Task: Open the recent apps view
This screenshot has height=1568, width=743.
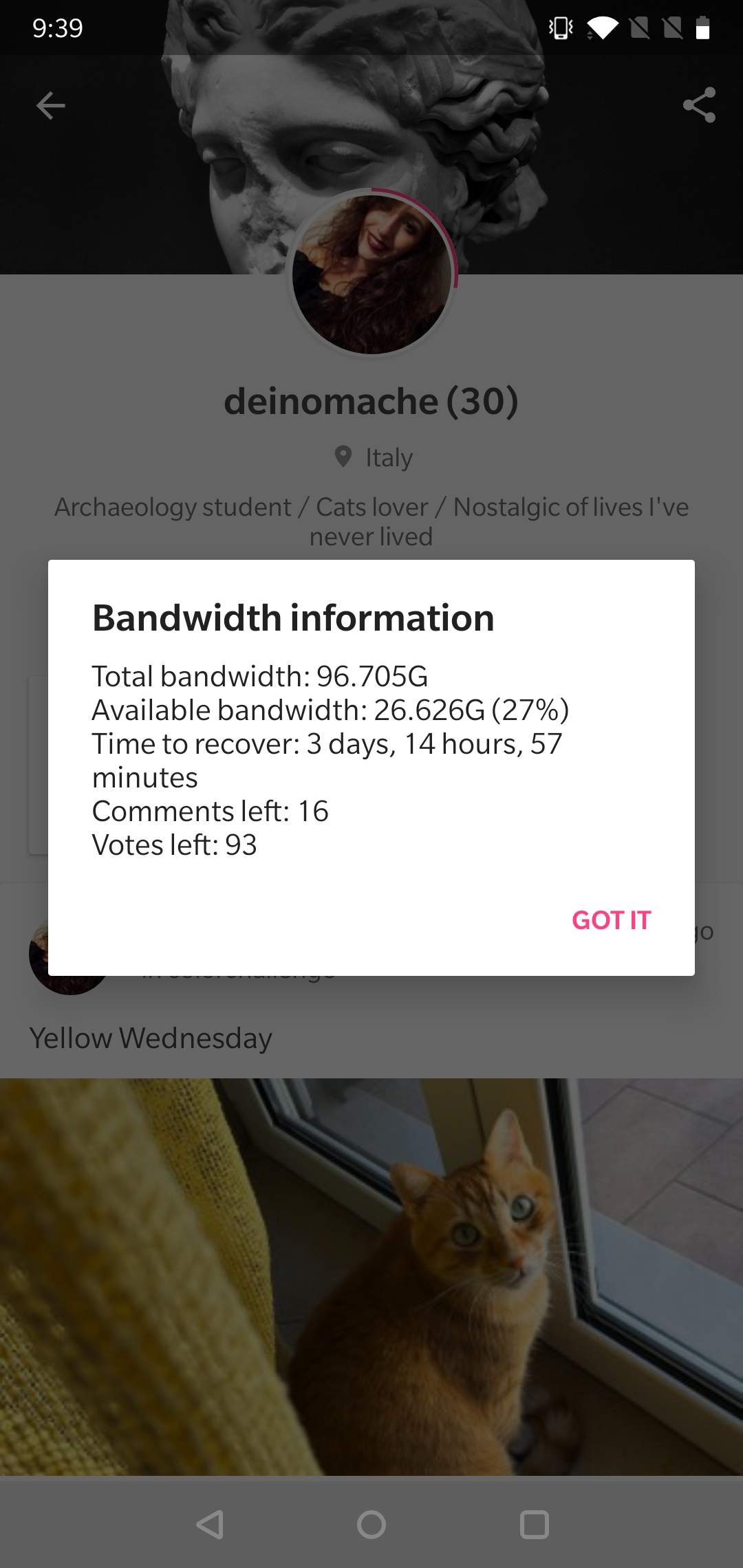Action: coord(534,1525)
